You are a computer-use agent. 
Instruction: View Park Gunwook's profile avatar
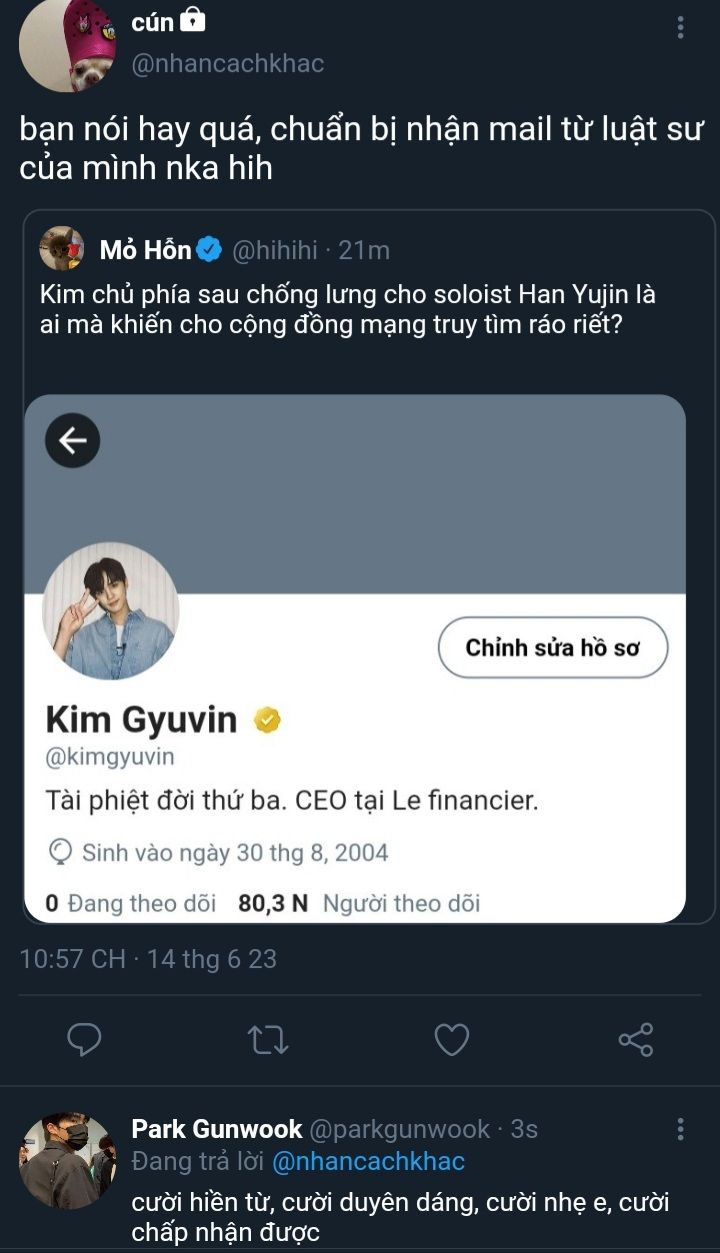(67, 1161)
